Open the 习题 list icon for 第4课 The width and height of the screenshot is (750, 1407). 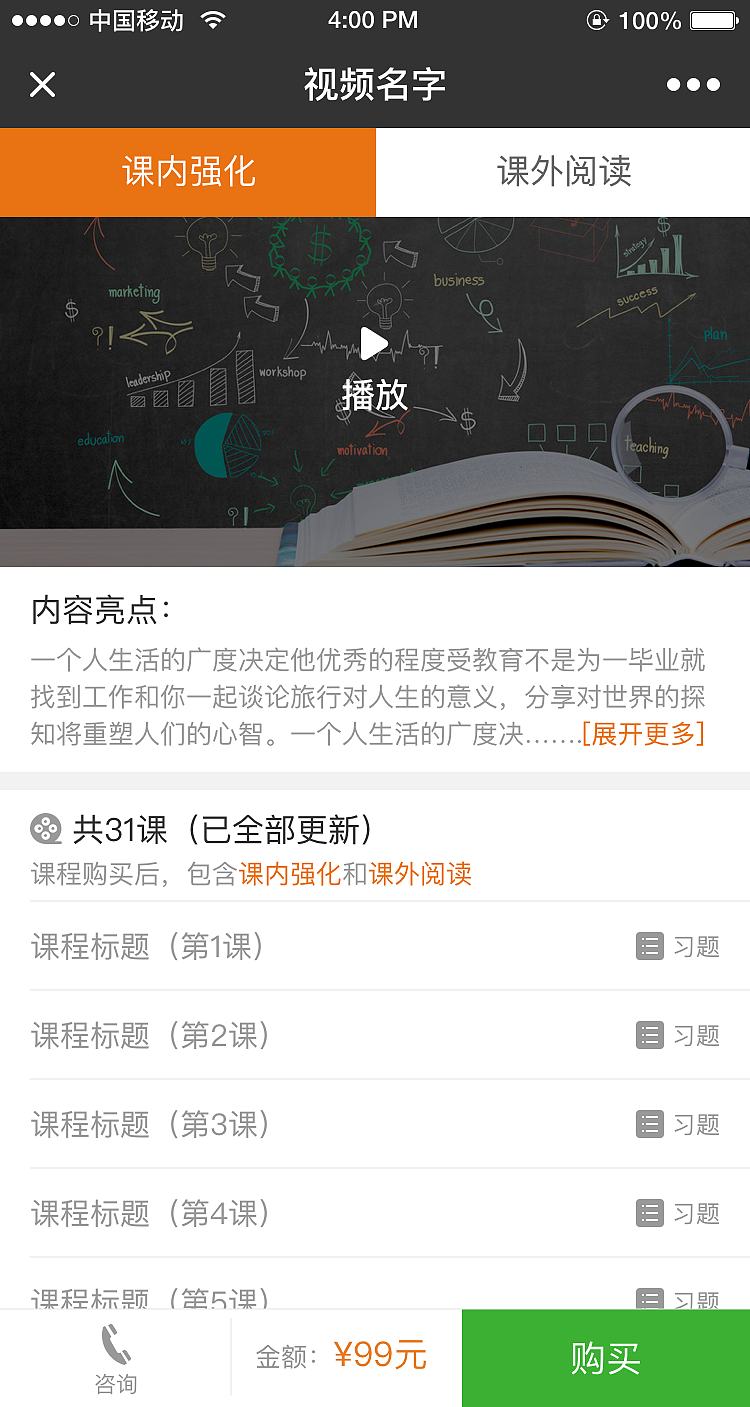click(x=650, y=1213)
